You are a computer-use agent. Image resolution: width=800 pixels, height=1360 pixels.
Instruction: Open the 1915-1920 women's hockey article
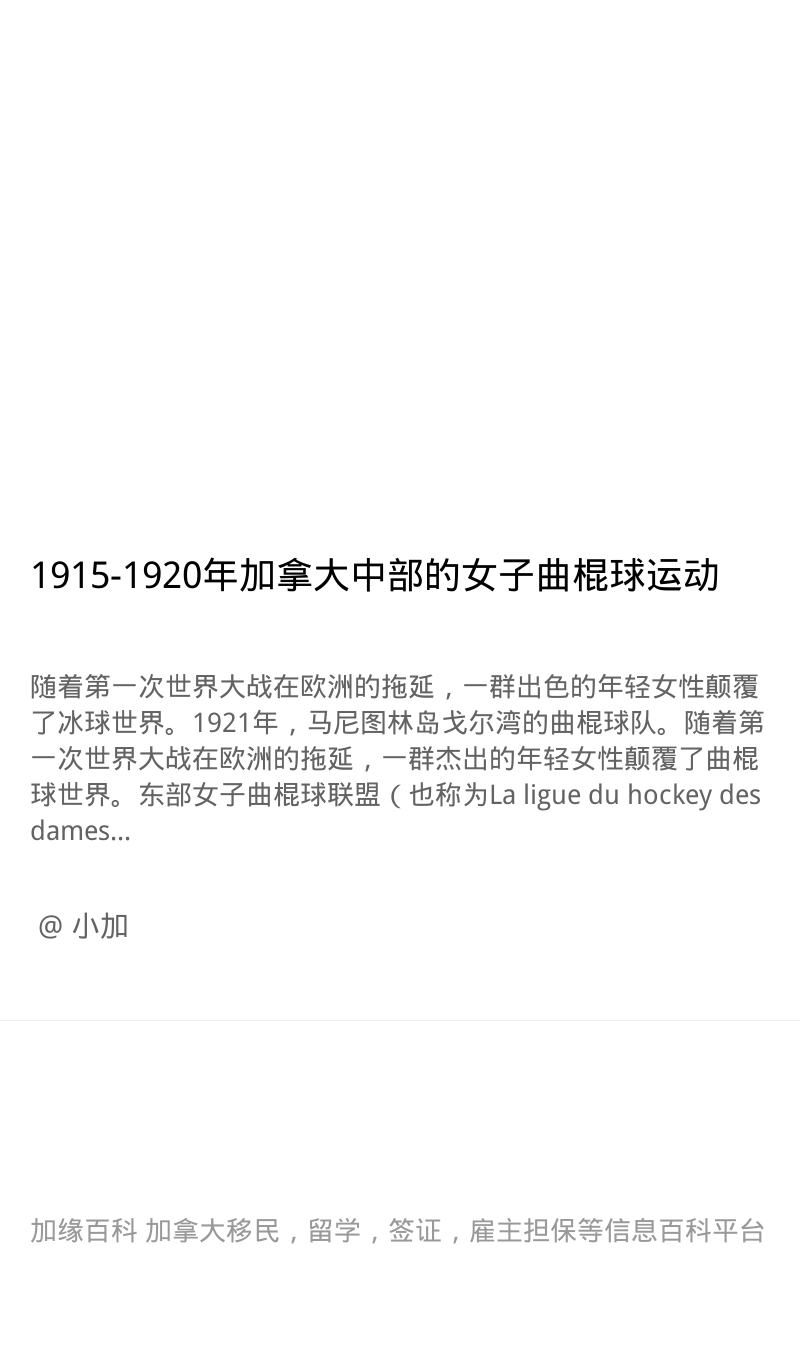click(375, 576)
